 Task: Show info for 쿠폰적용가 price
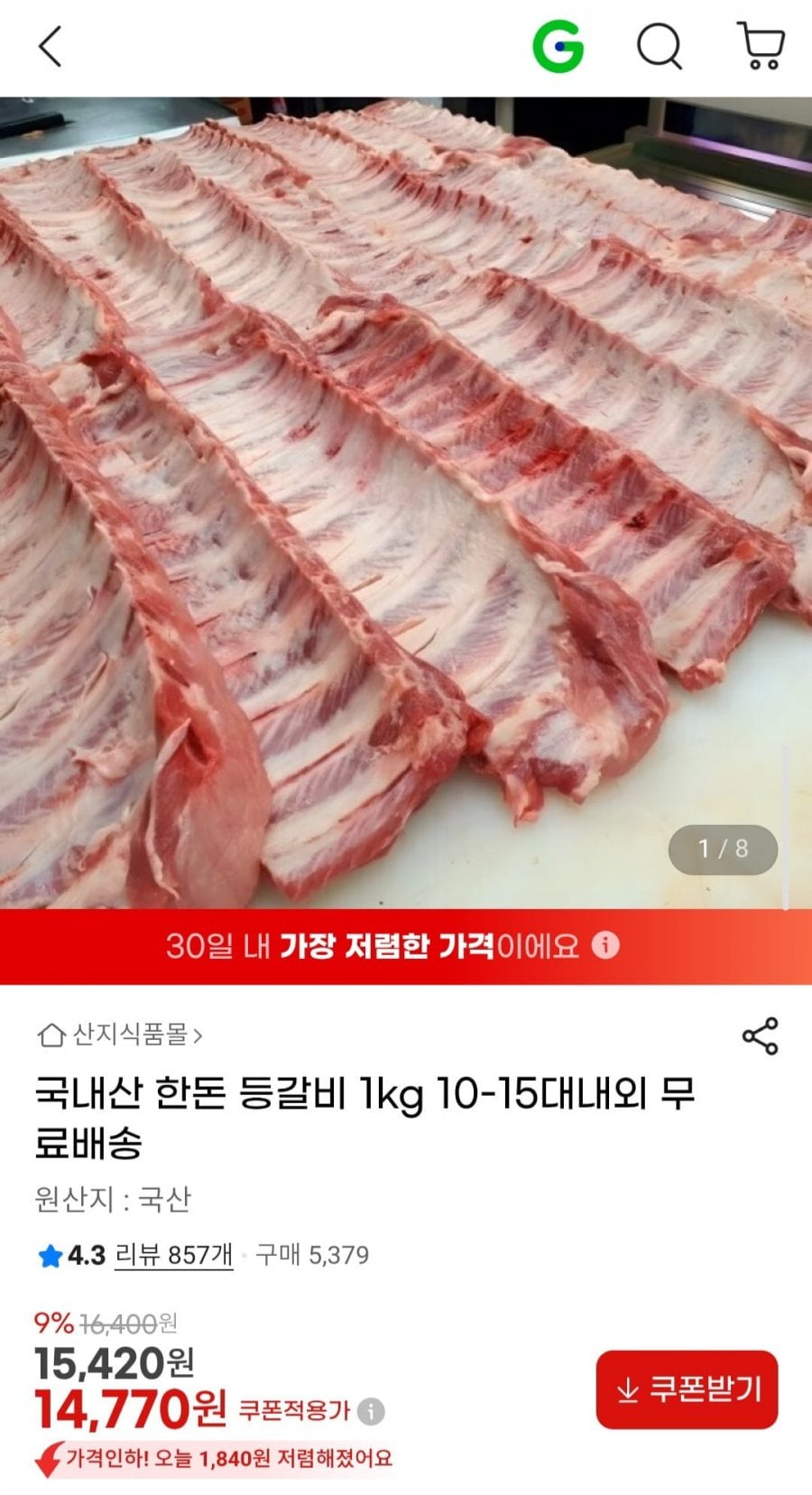pos(371,1411)
